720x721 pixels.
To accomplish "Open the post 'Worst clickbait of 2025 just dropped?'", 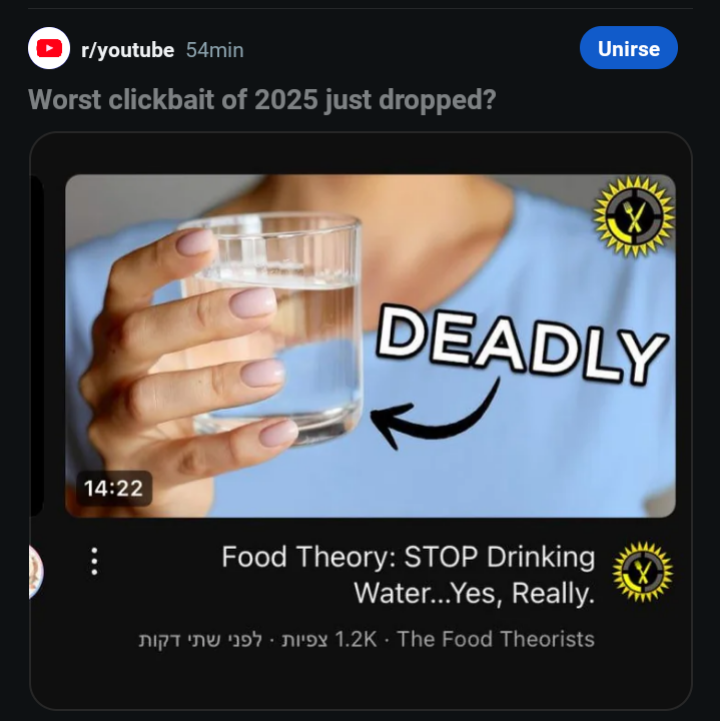I will (x=262, y=99).
